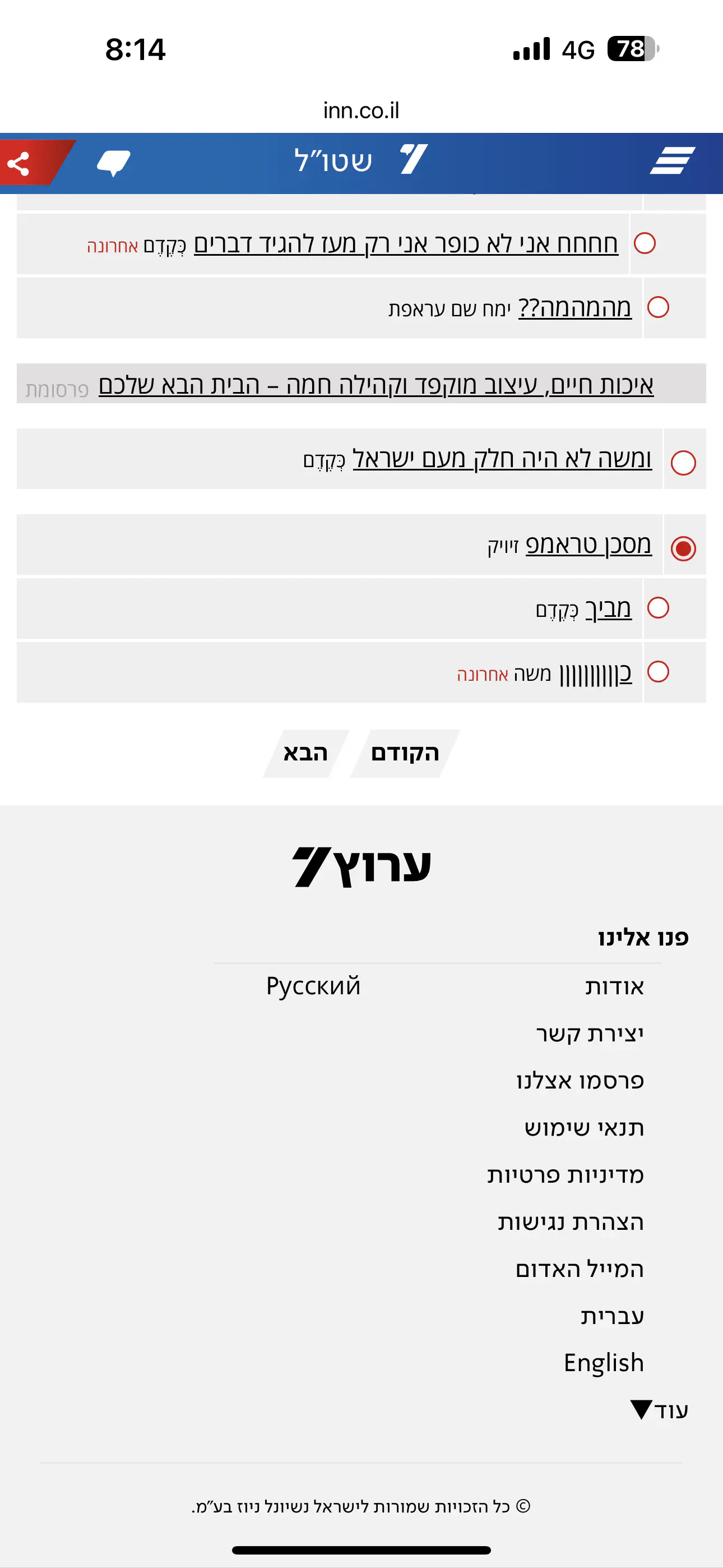
Task: Switch site language to Русский
Action: tap(313, 985)
